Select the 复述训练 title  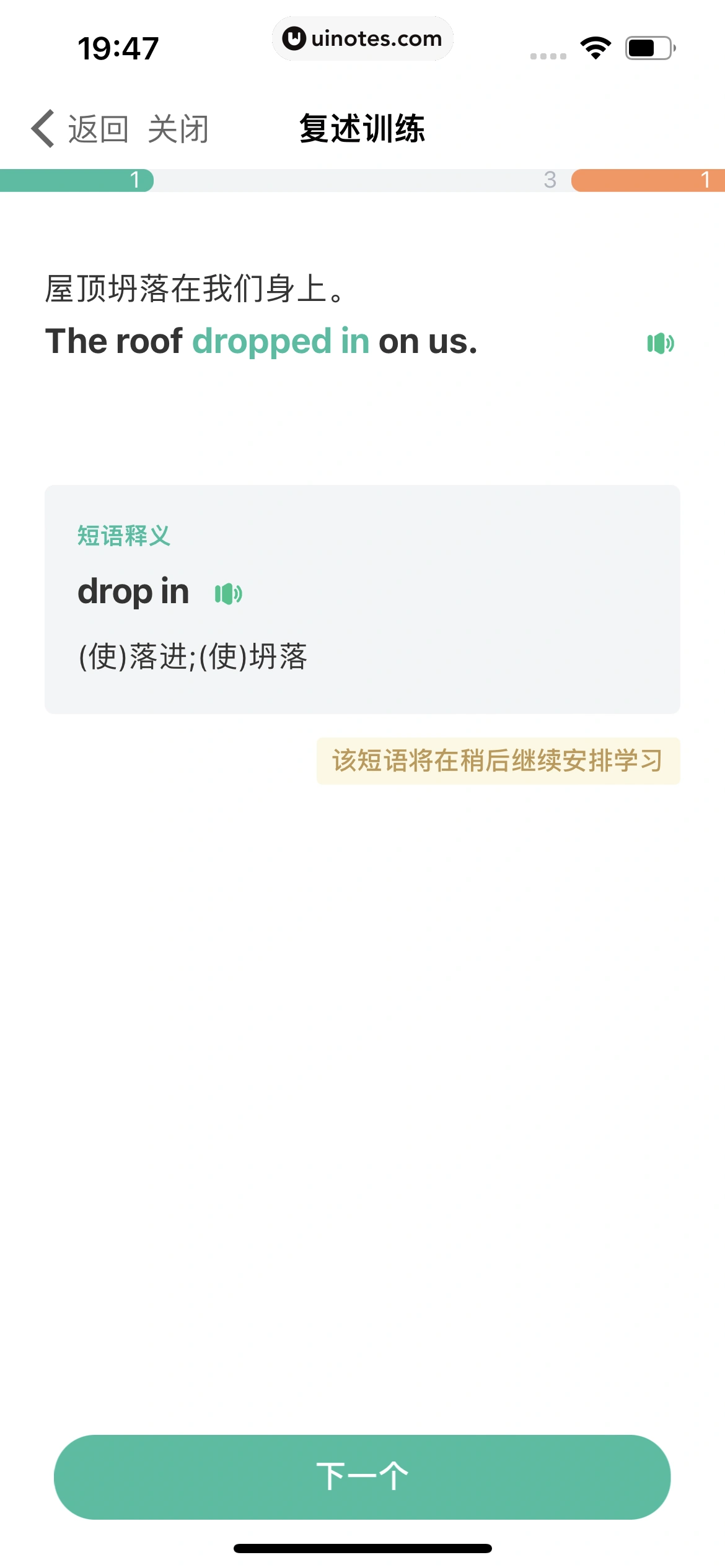(x=362, y=128)
